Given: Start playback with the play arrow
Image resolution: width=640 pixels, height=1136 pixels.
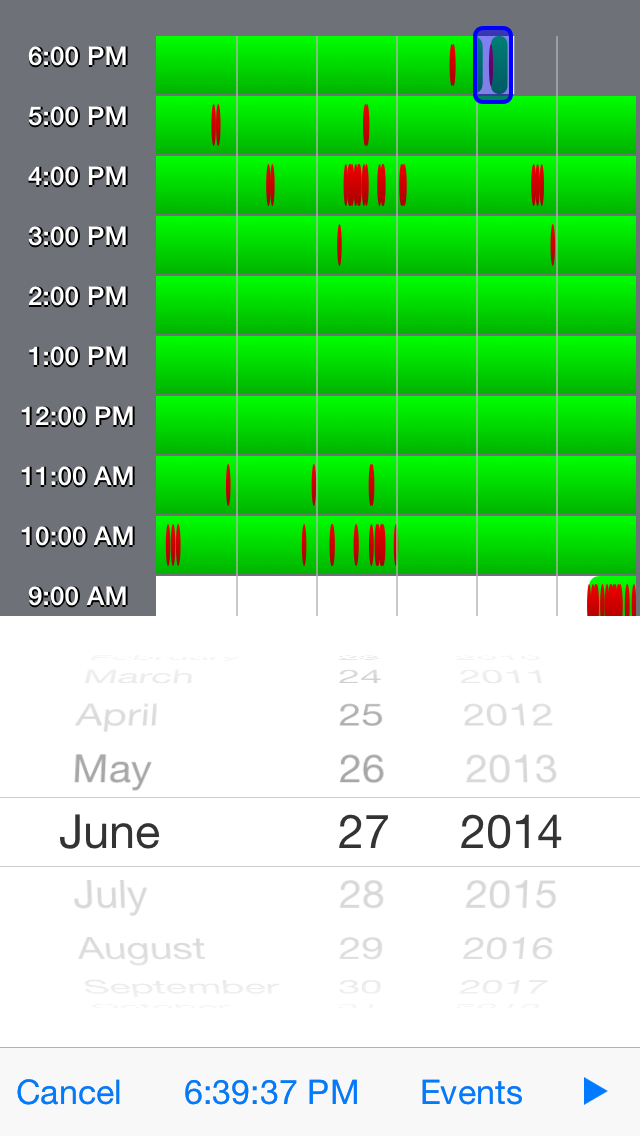Looking at the screenshot, I should click(x=595, y=1091).
